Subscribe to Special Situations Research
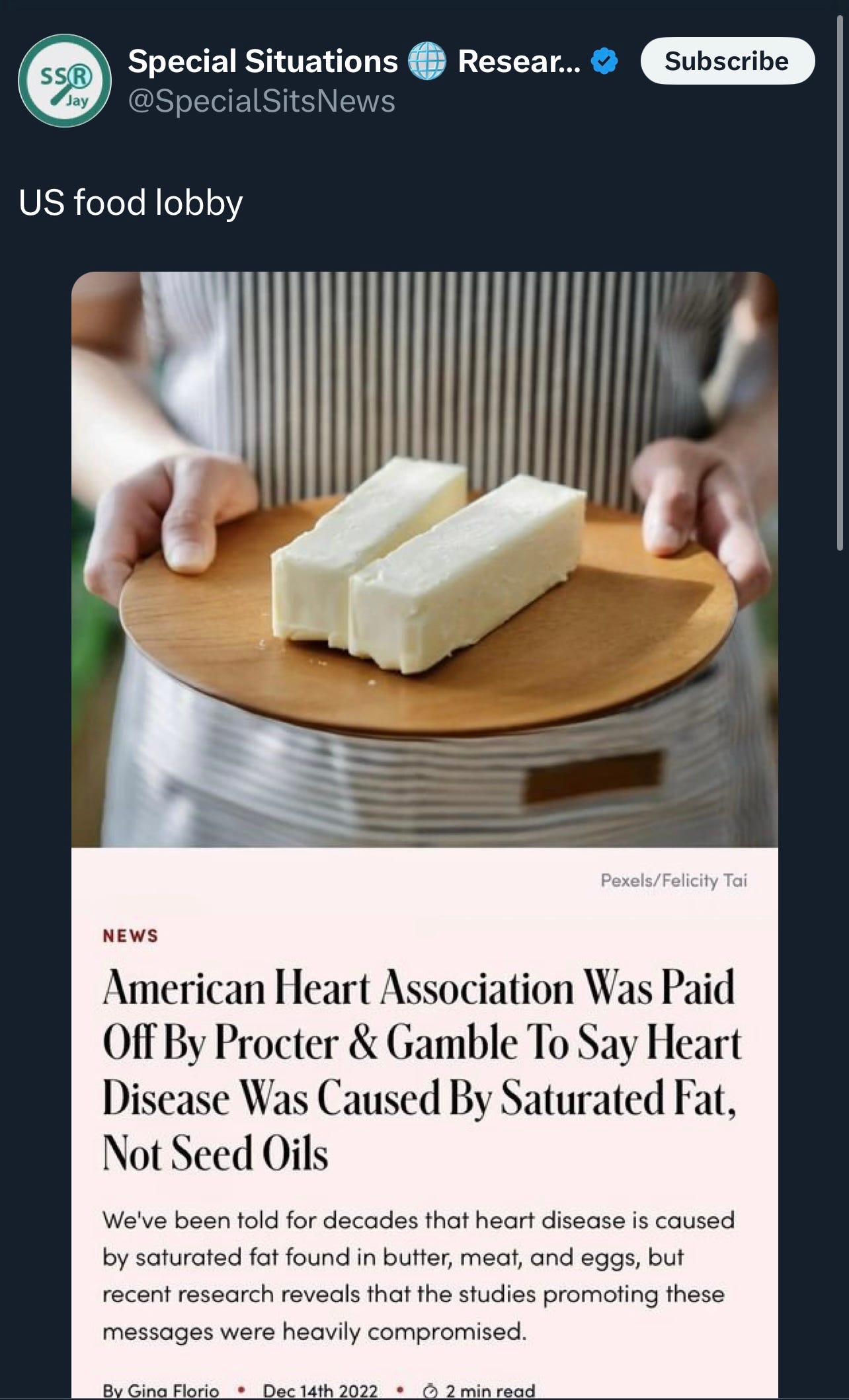Viewport: 849px width, 1400px height. point(727,61)
